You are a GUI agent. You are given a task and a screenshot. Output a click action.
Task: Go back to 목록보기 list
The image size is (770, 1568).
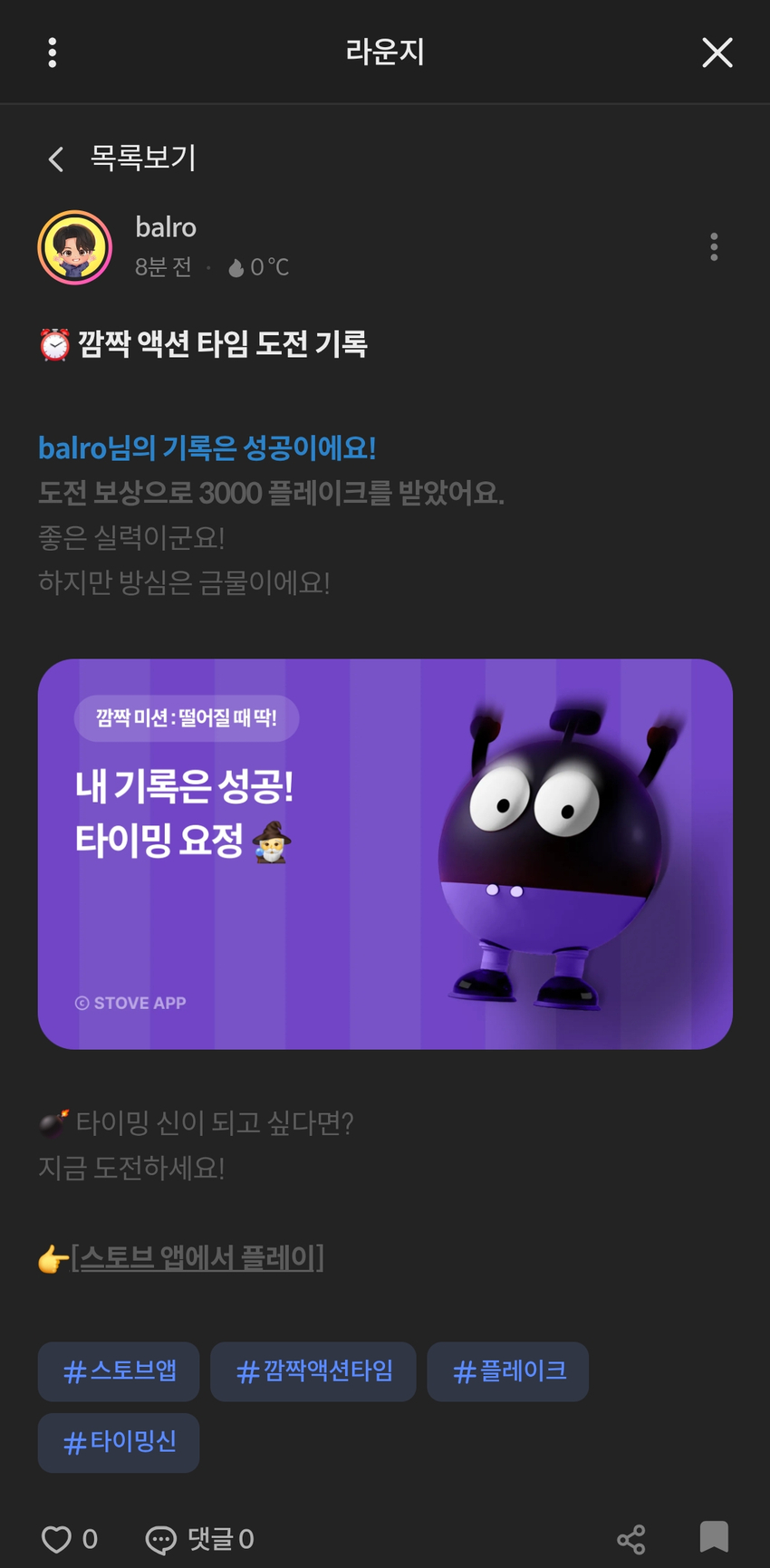click(x=121, y=159)
